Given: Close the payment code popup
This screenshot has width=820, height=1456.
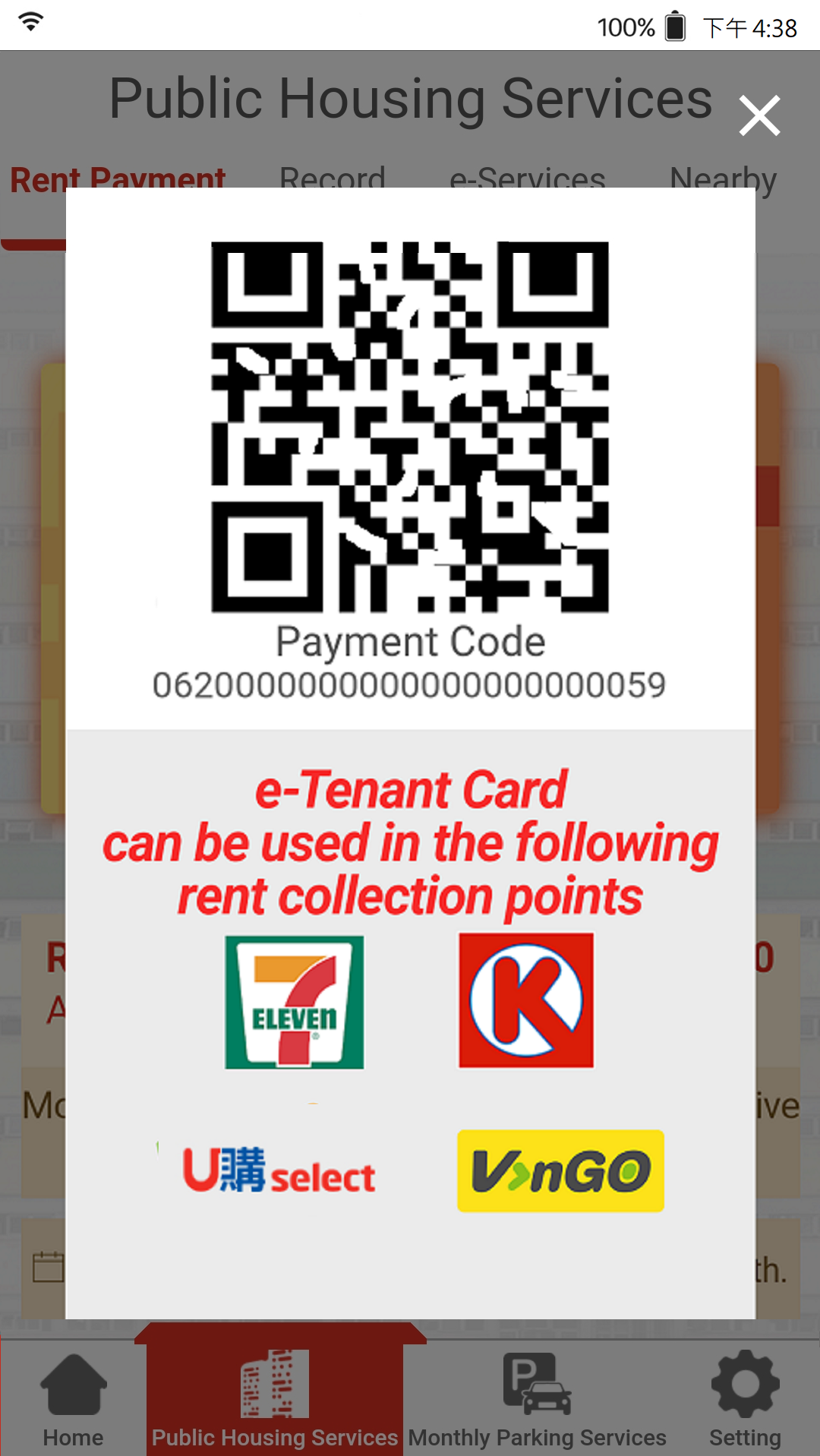Looking at the screenshot, I should coord(759,116).
